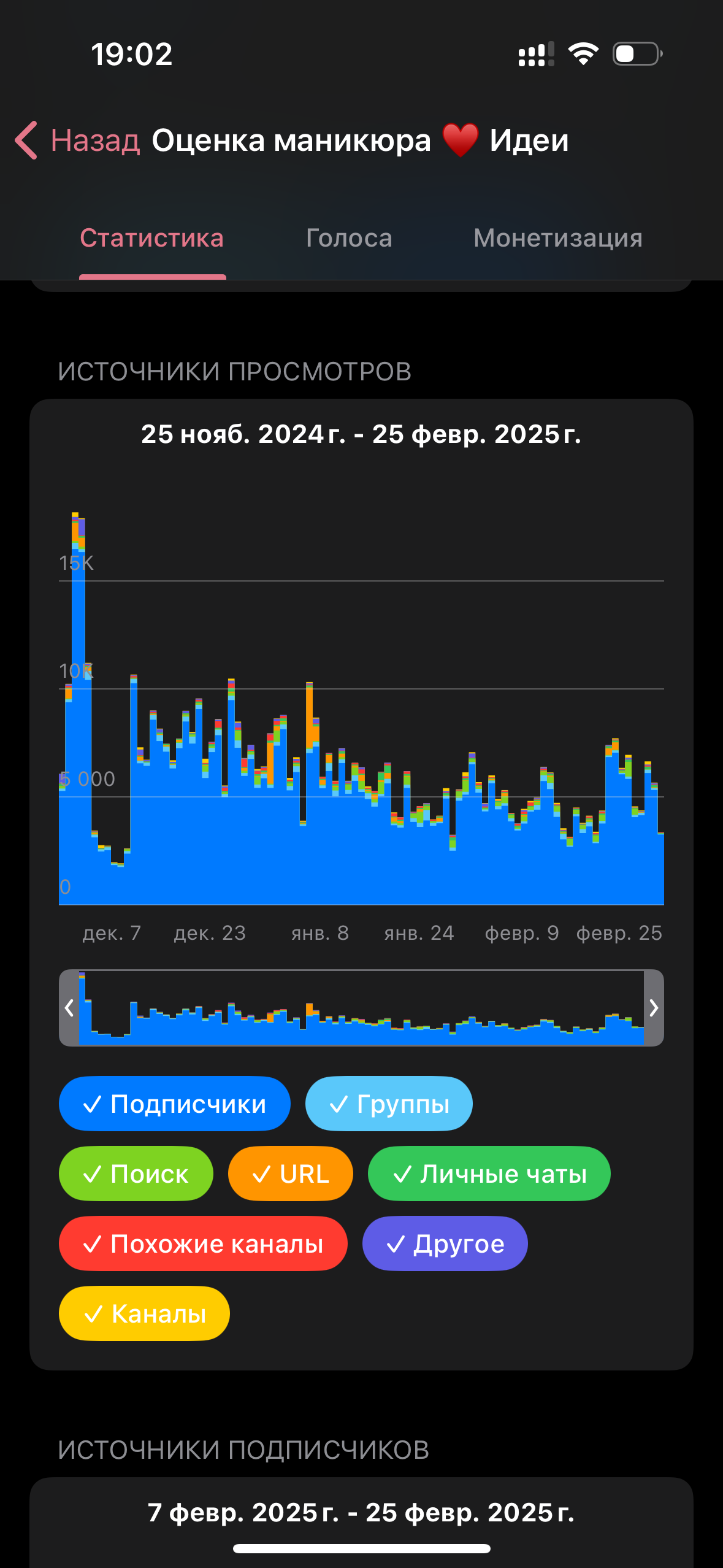
Task: Tap the right handle of range selector
Action: click(x=654, y=1008)
